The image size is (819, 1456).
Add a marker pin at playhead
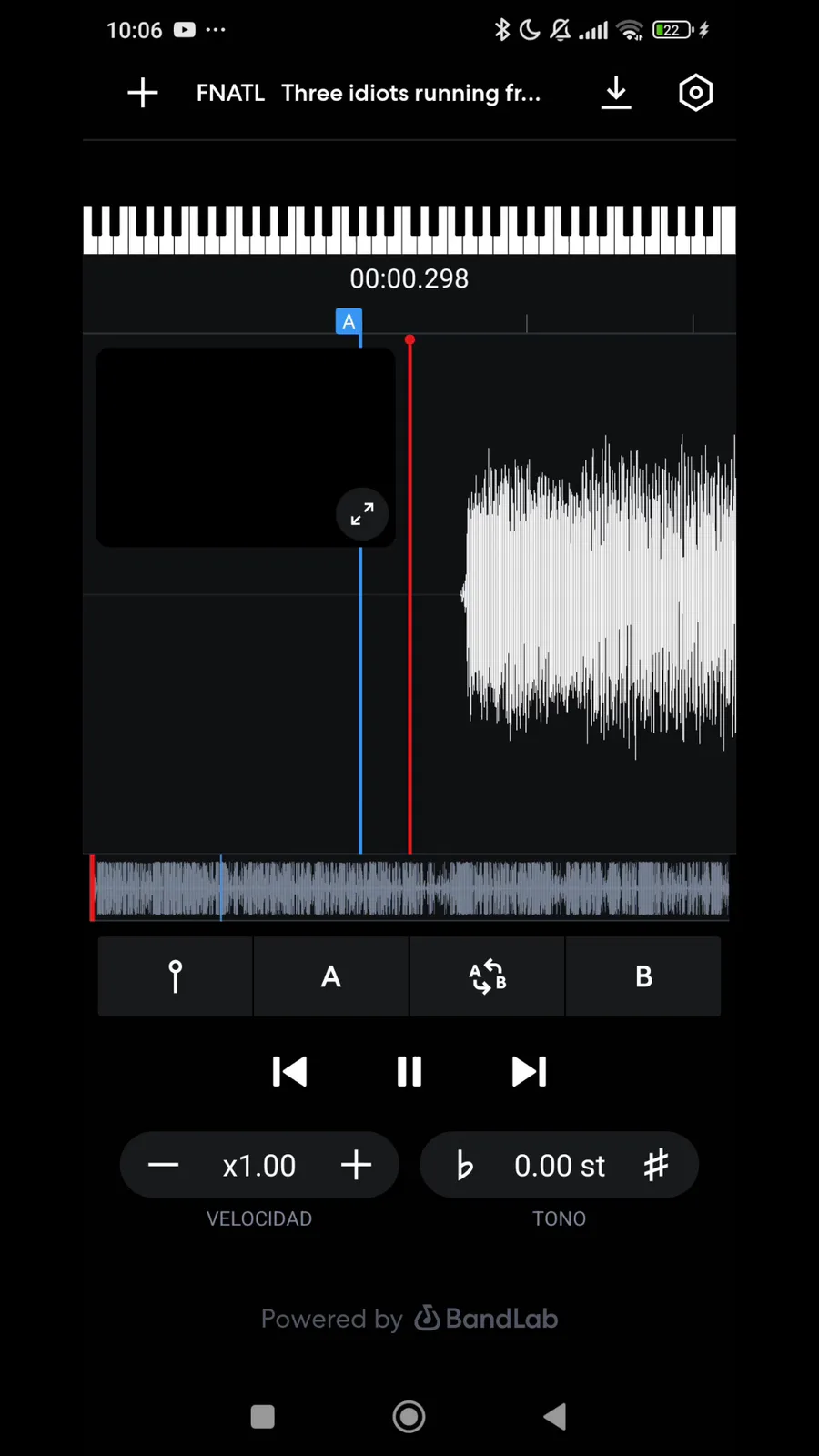[176, 976]
